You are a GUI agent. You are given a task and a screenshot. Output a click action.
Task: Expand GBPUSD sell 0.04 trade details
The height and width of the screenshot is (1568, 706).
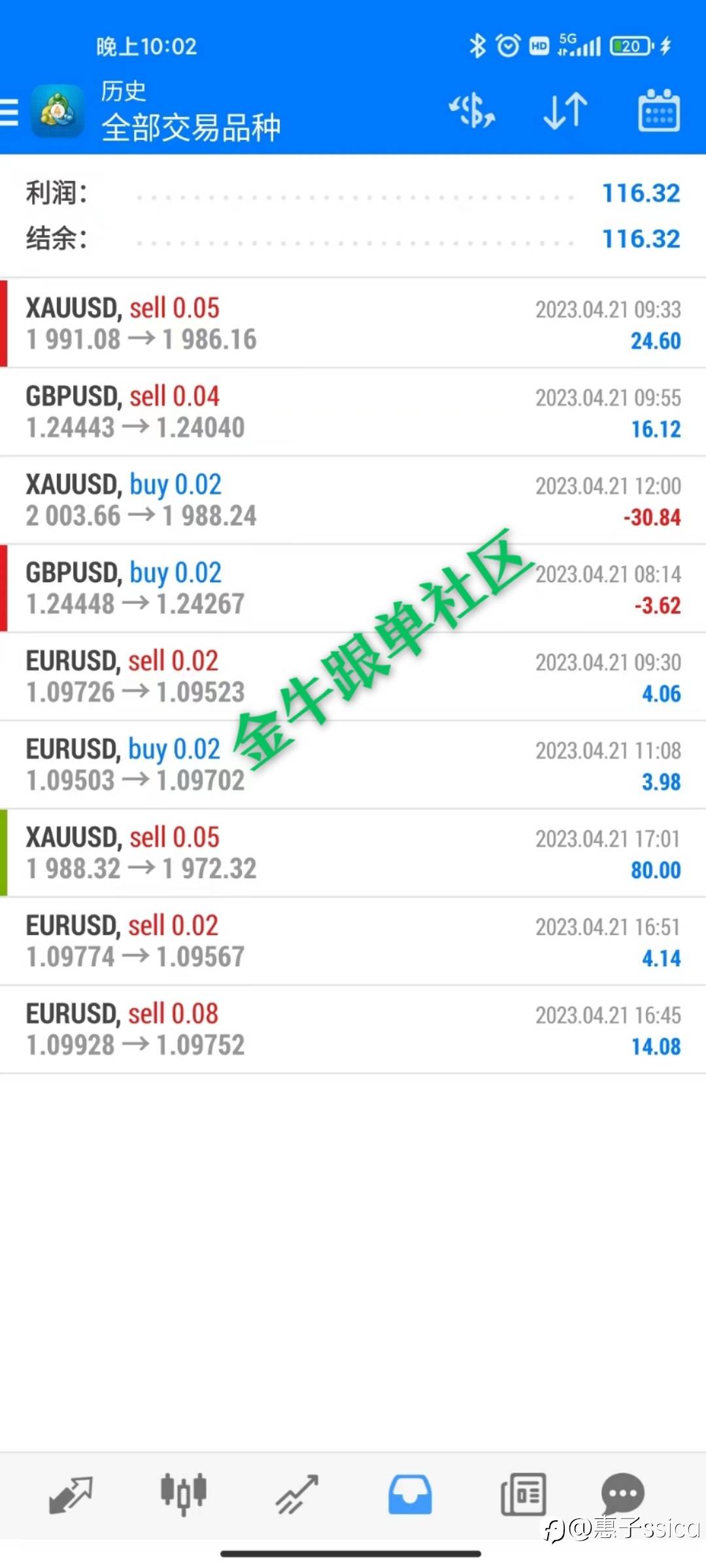(353, 412)
